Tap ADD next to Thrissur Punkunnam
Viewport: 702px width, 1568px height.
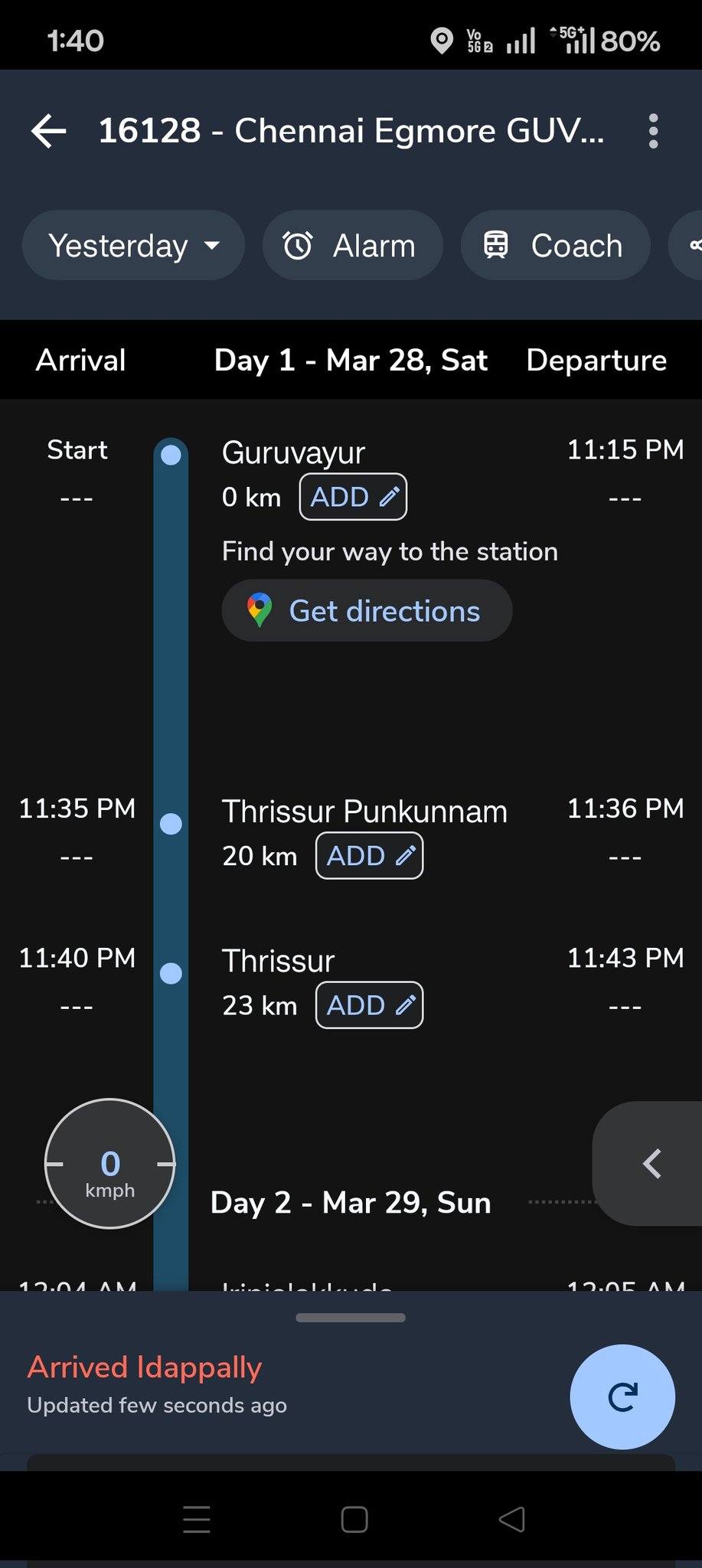369,856
